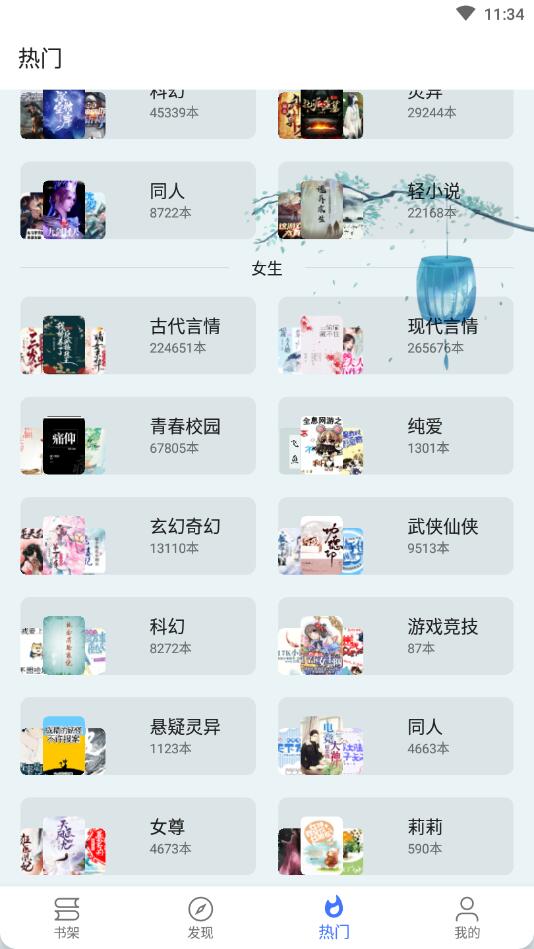
Task: Switch to the 发现 tab
Action: pos(200,918)
